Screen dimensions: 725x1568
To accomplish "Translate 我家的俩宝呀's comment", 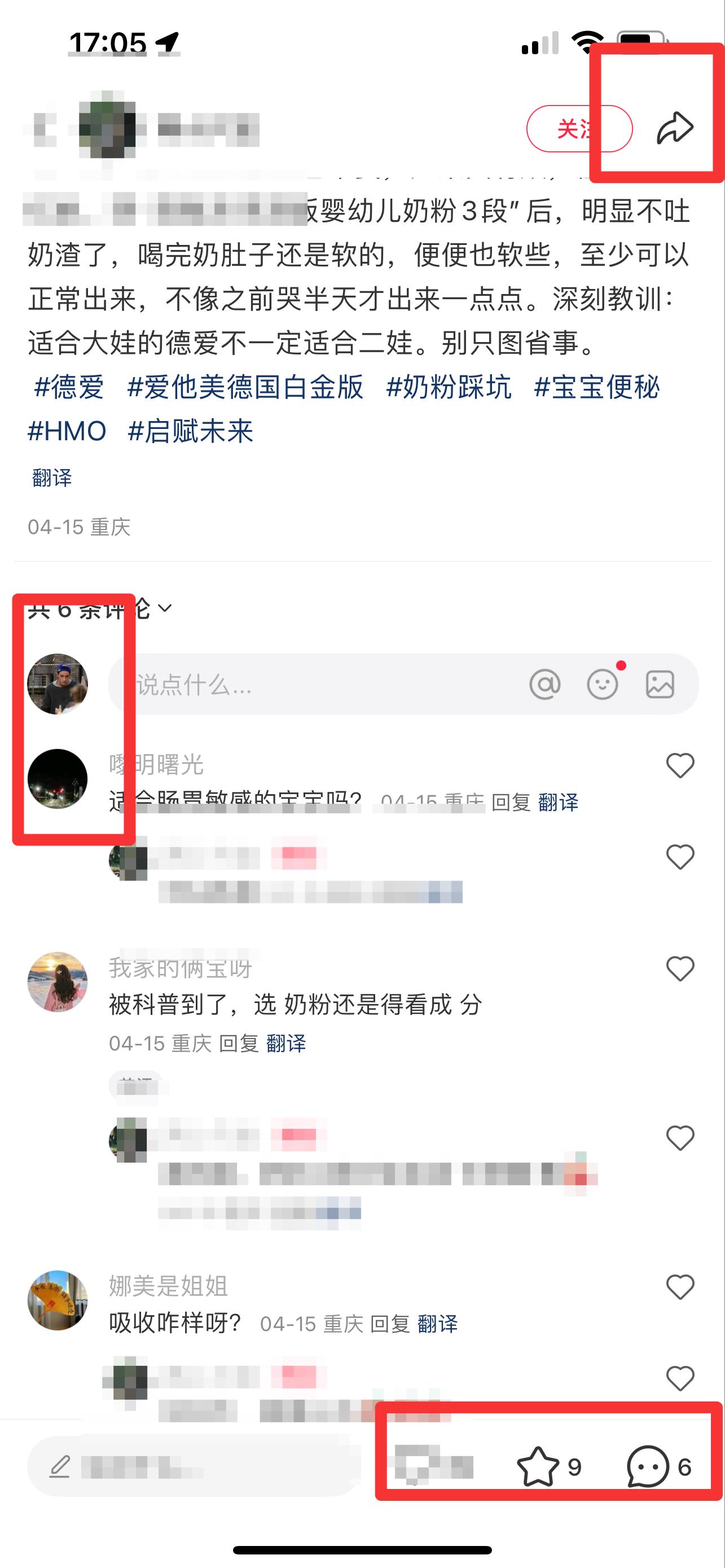I will pos(286,1043).
